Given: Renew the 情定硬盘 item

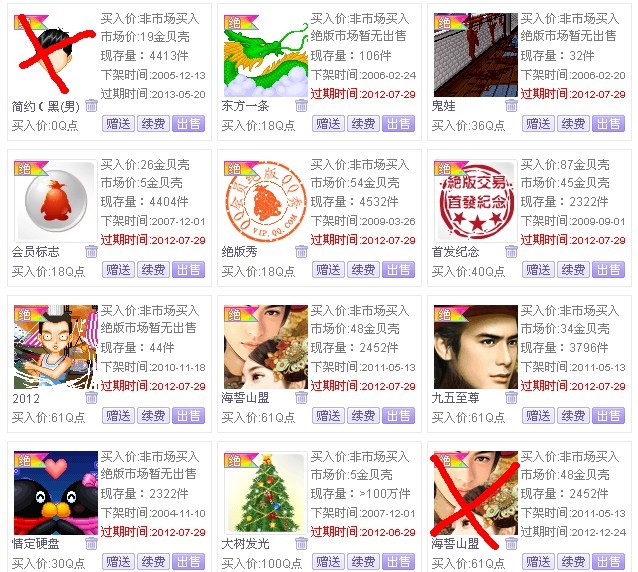Looking at the screenshot, I should [x=153, y=562].
